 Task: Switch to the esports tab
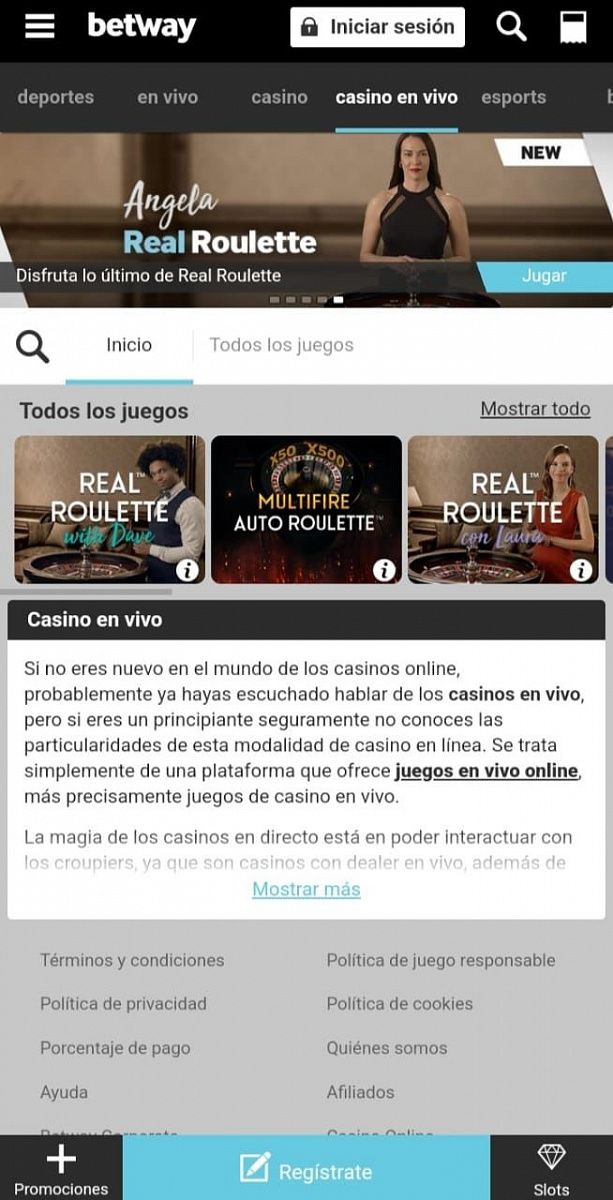pos(513,97)
